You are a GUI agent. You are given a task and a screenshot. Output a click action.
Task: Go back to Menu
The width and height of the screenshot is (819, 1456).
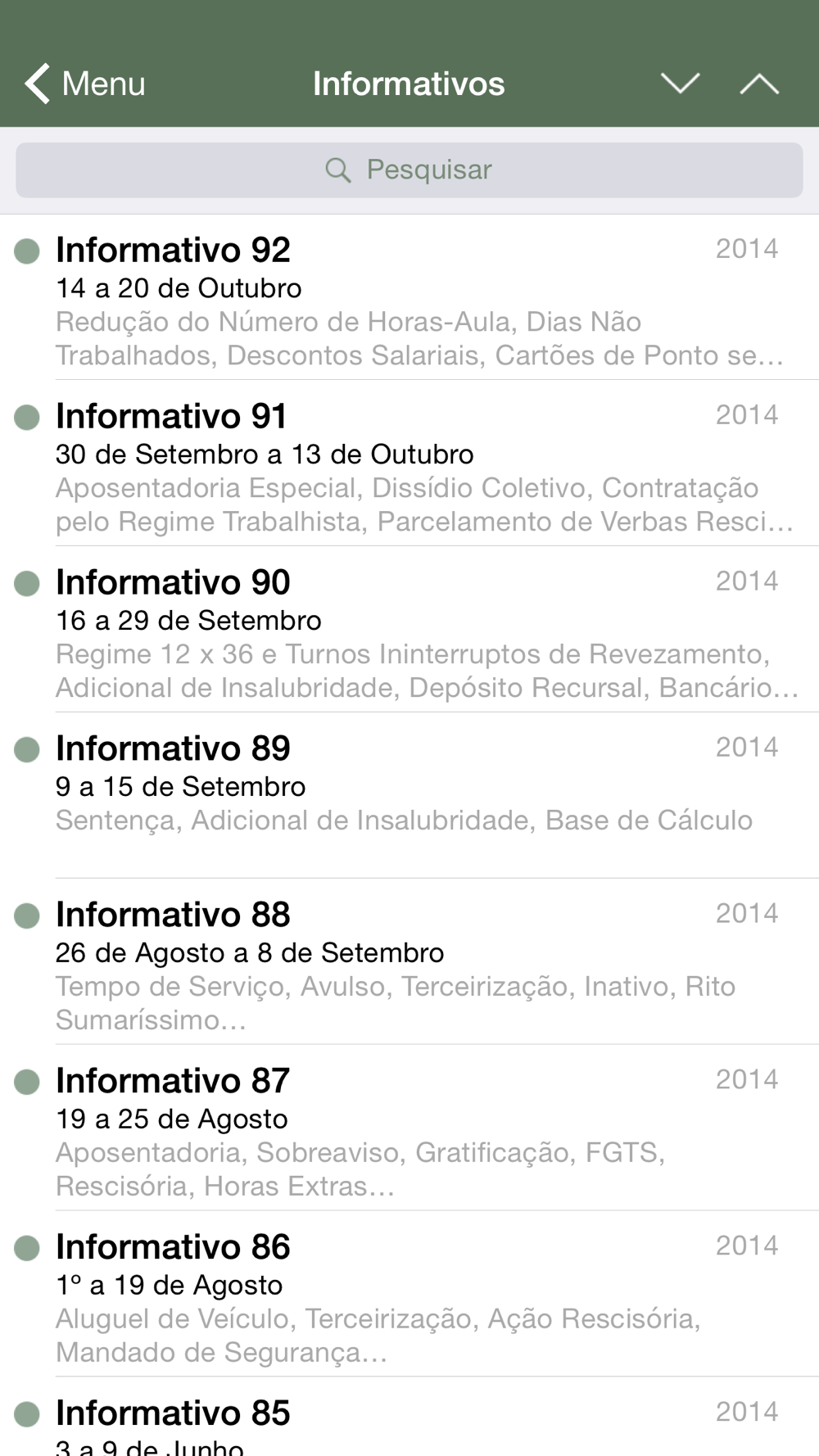(x=85, y=84)
